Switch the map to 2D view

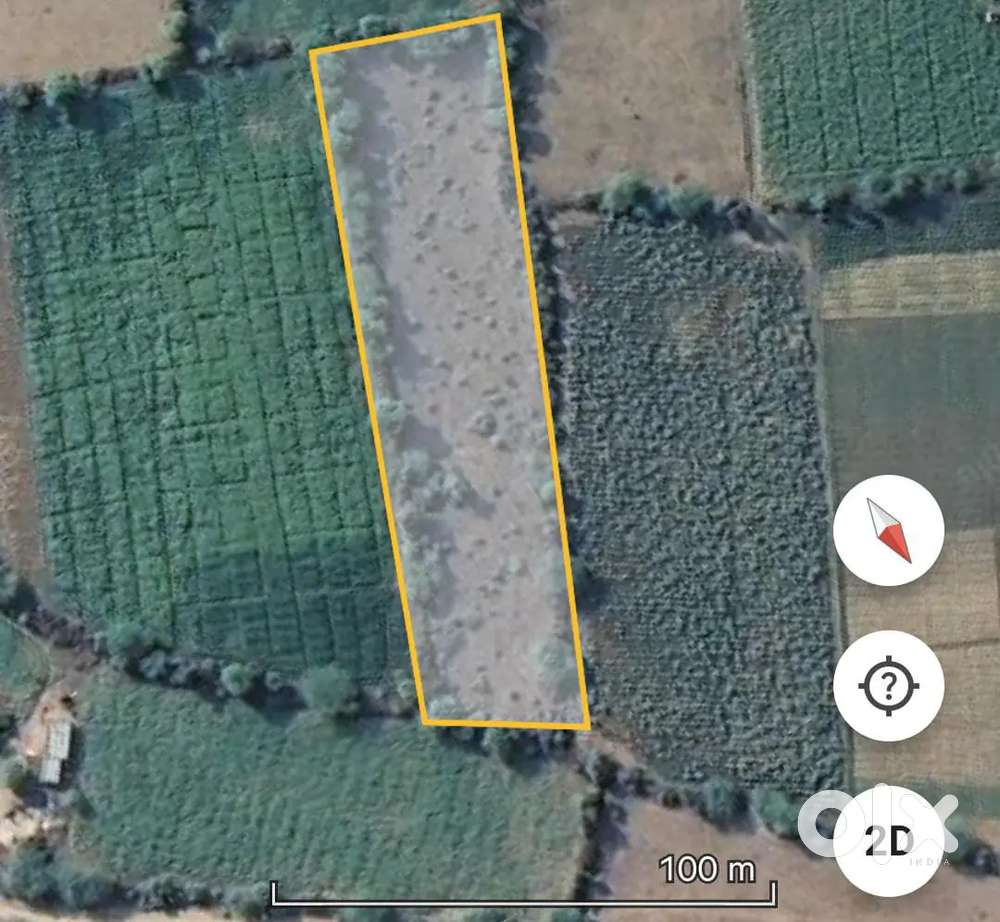(x=888, y=841)
